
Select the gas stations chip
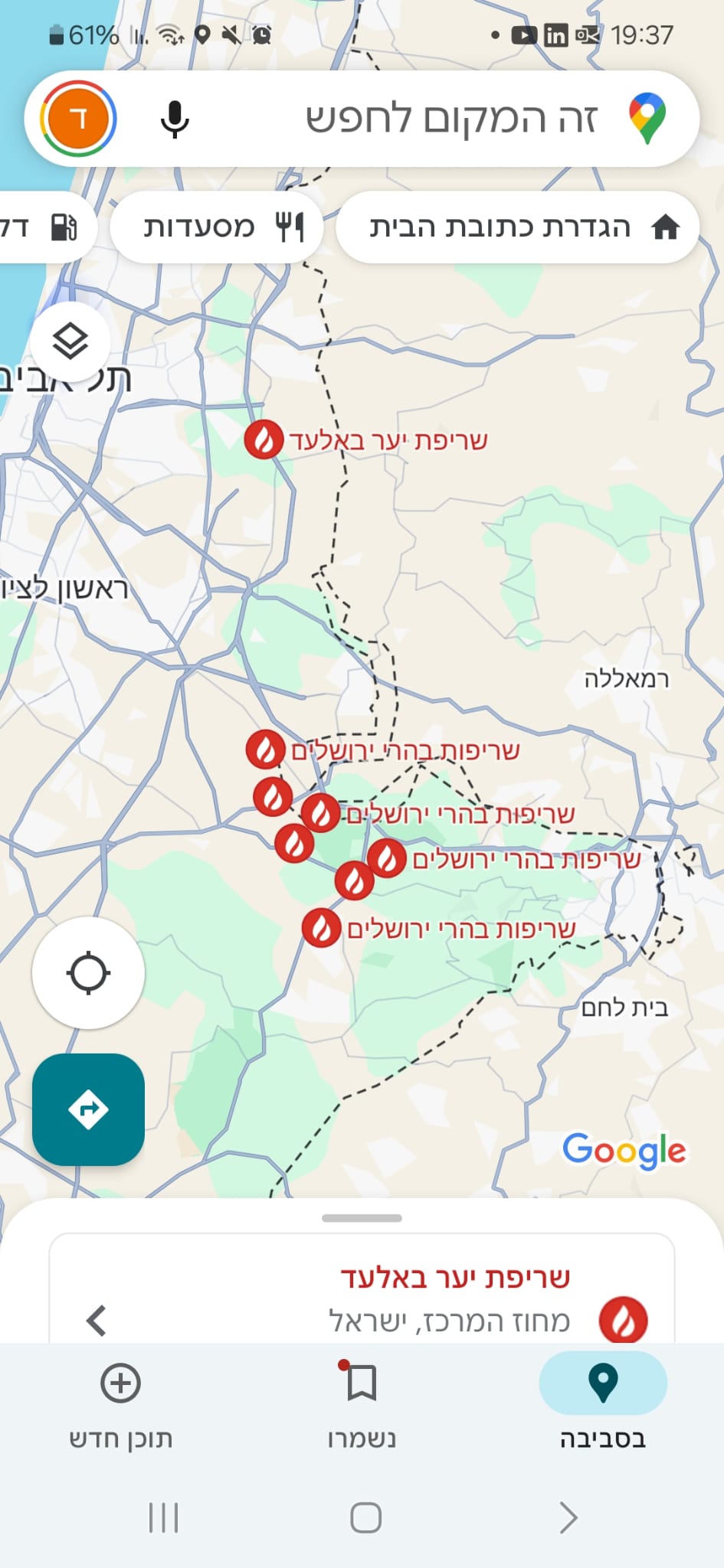46,227
